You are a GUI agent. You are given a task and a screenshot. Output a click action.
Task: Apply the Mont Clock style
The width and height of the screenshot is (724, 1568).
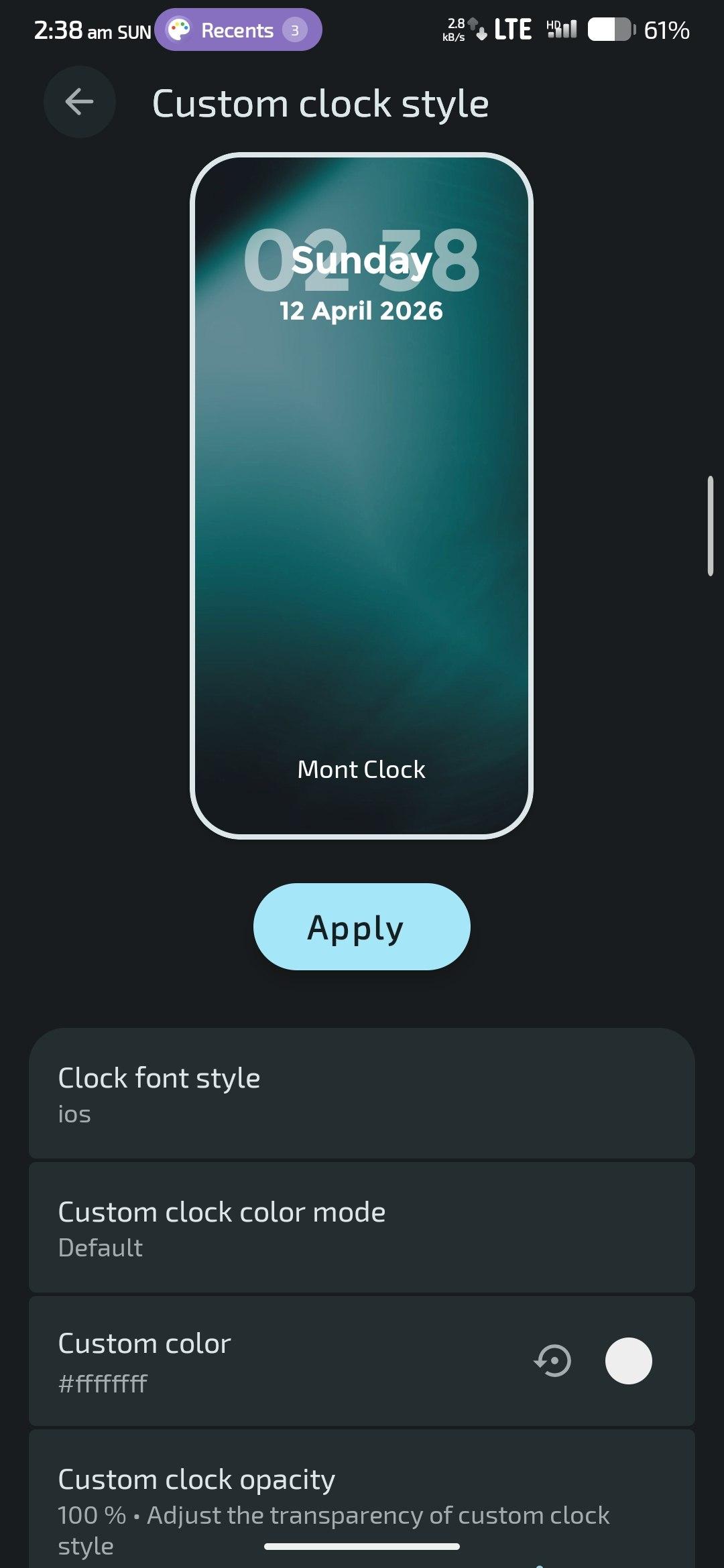point(361,927)
